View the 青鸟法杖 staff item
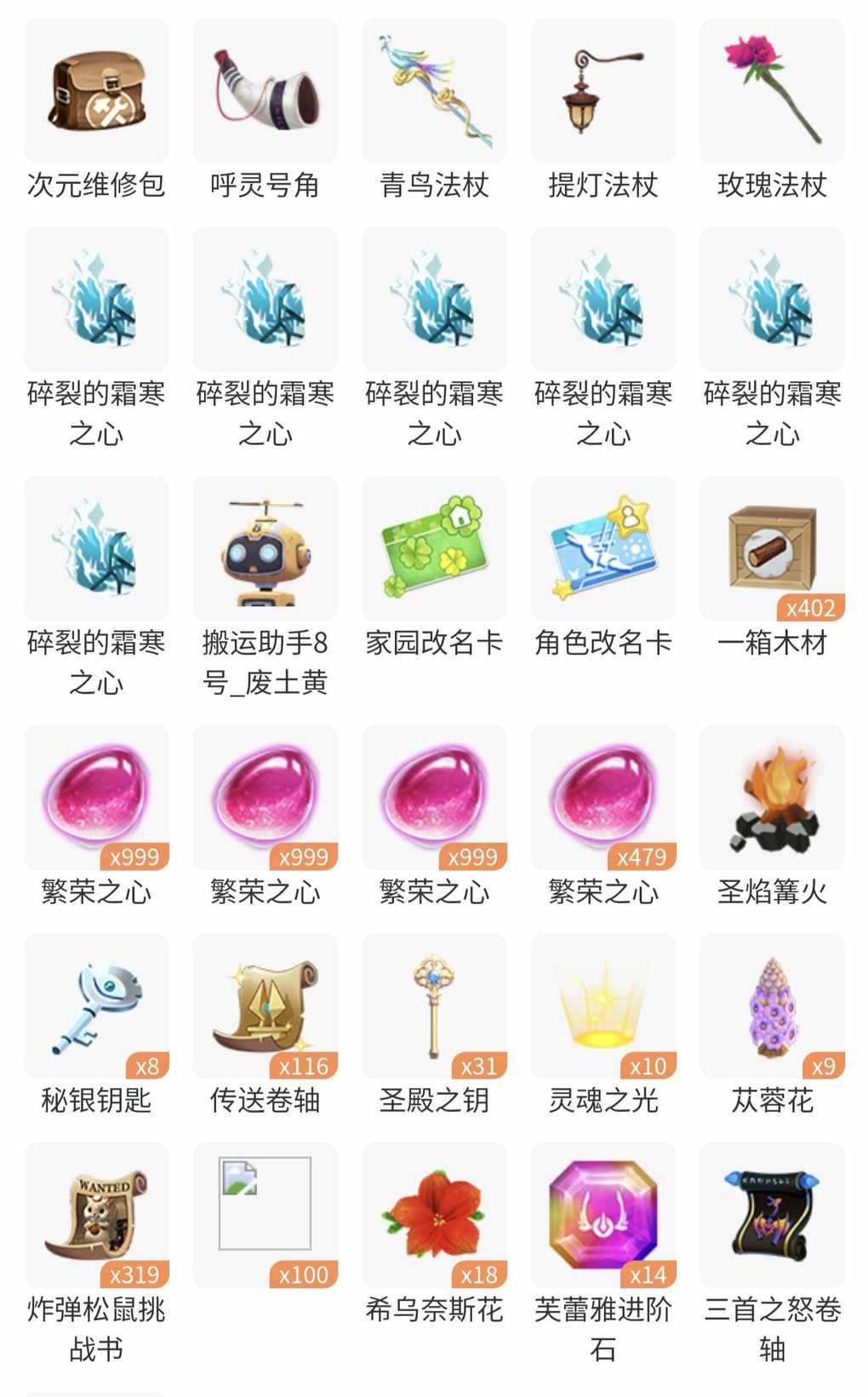Screen dimensions: 868x1397 (434, 91)
